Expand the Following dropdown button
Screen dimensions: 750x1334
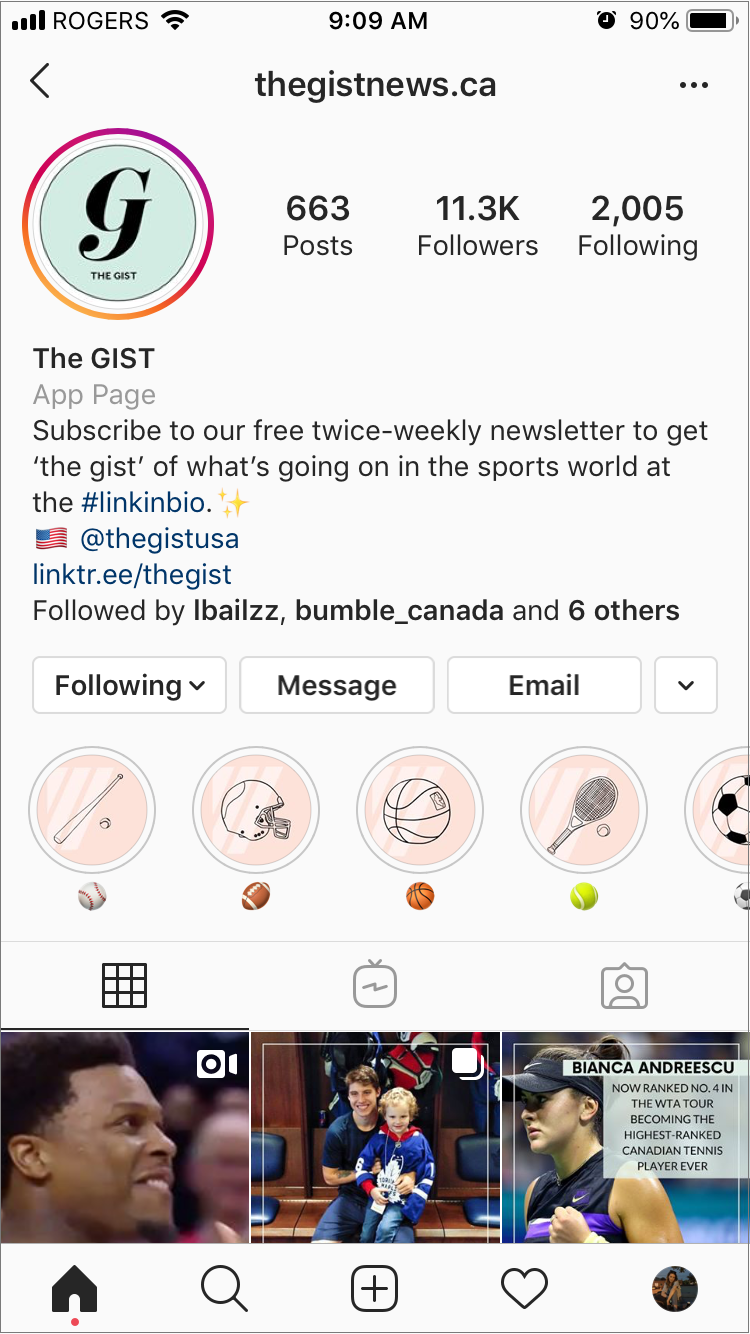click(130, 685)
